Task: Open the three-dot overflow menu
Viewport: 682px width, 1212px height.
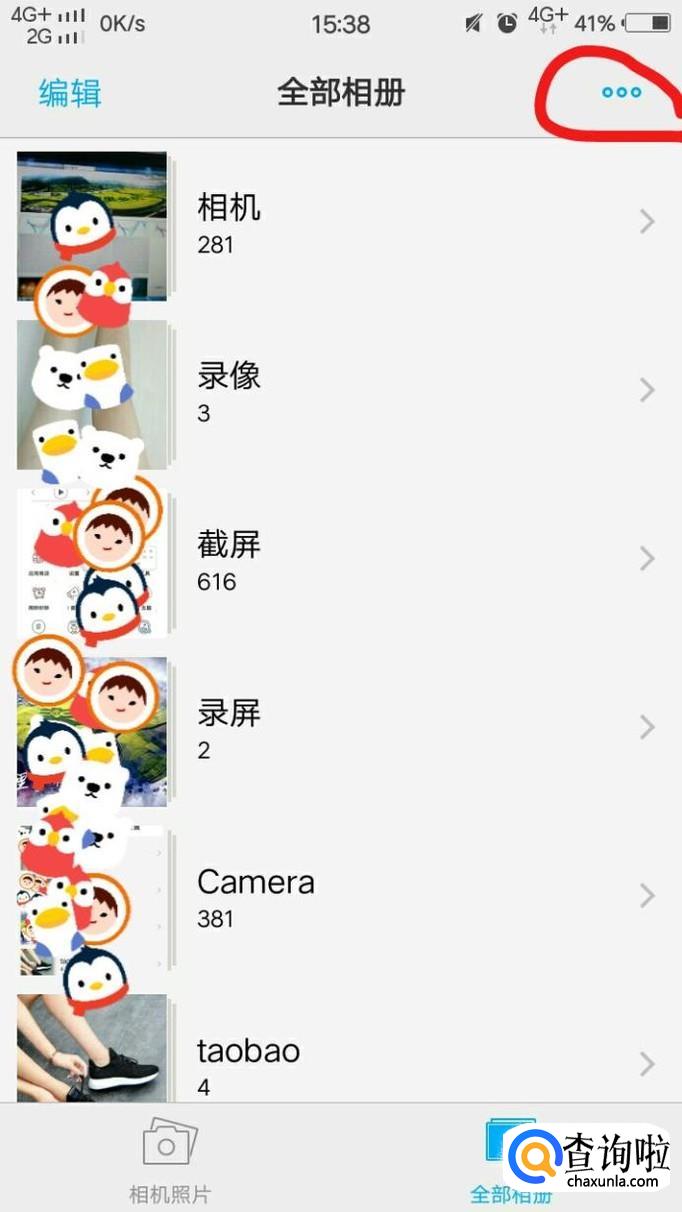Action: 621,93
